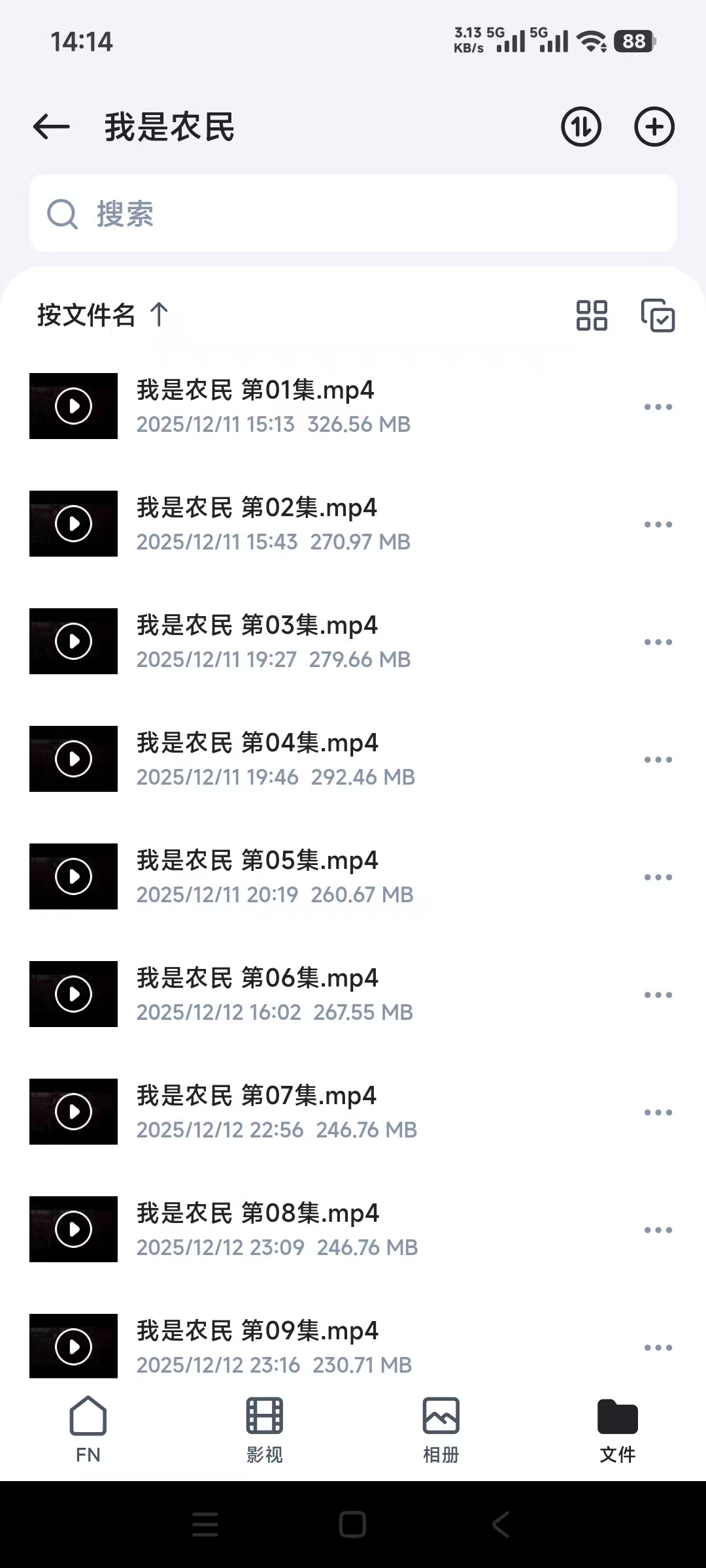Toggle ascending sort arrow beside 按文件名
Image resolution: width=706 pixels, height=1568 pixels.
click(x=158, y=316)
